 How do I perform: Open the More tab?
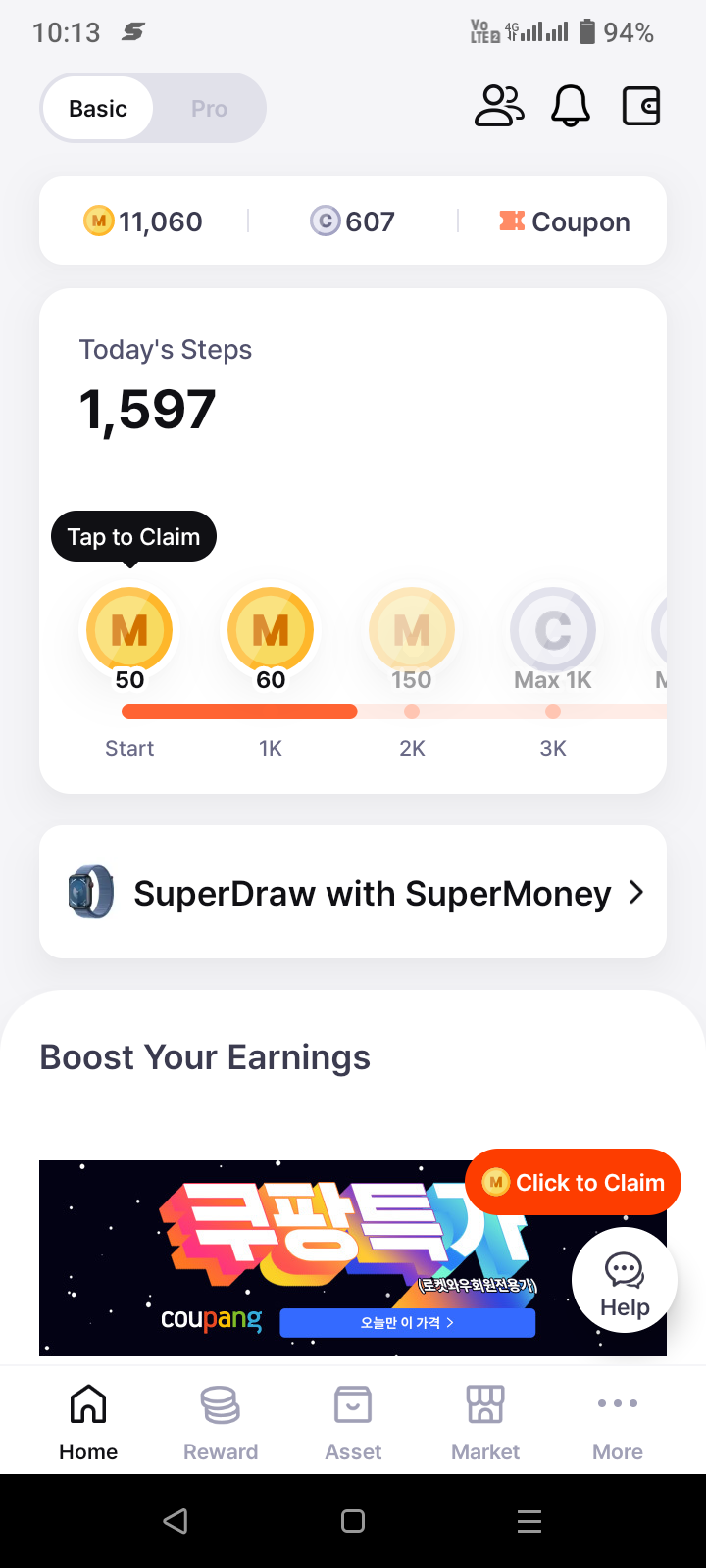(x=618, y=1421)
